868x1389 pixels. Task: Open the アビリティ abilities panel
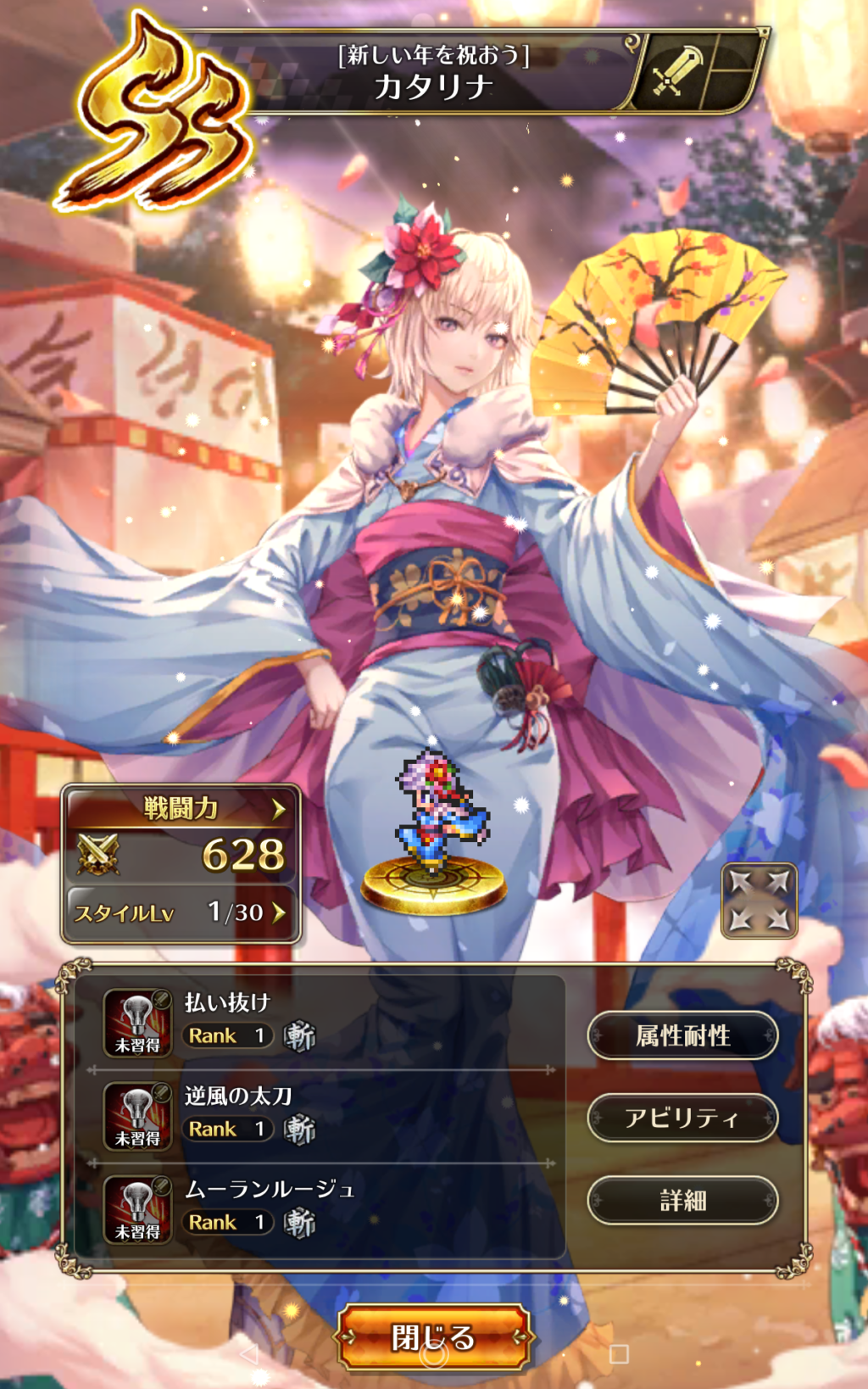(682, 1118)
